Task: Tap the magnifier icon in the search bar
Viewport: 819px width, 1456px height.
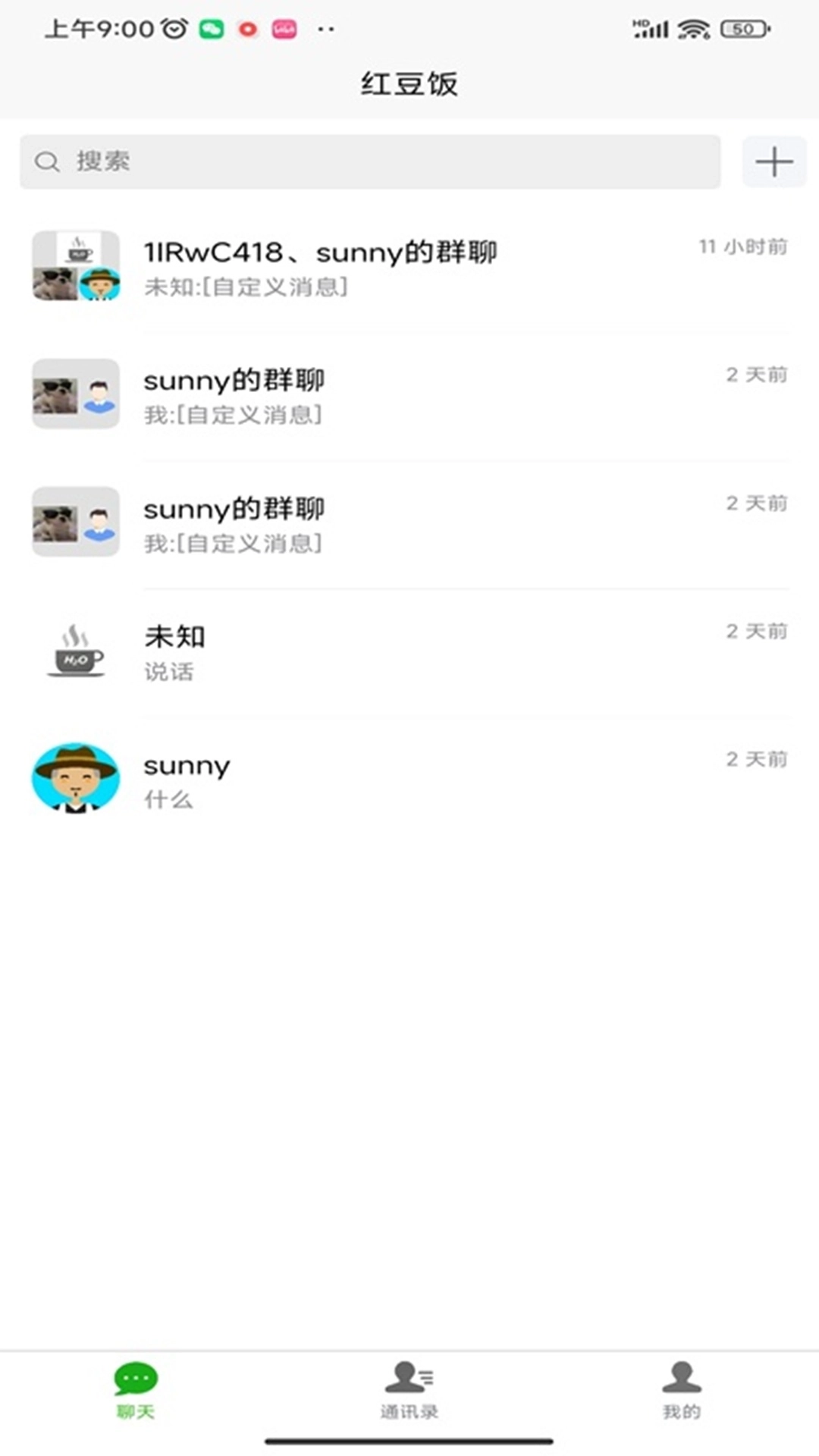Action: 47,161
